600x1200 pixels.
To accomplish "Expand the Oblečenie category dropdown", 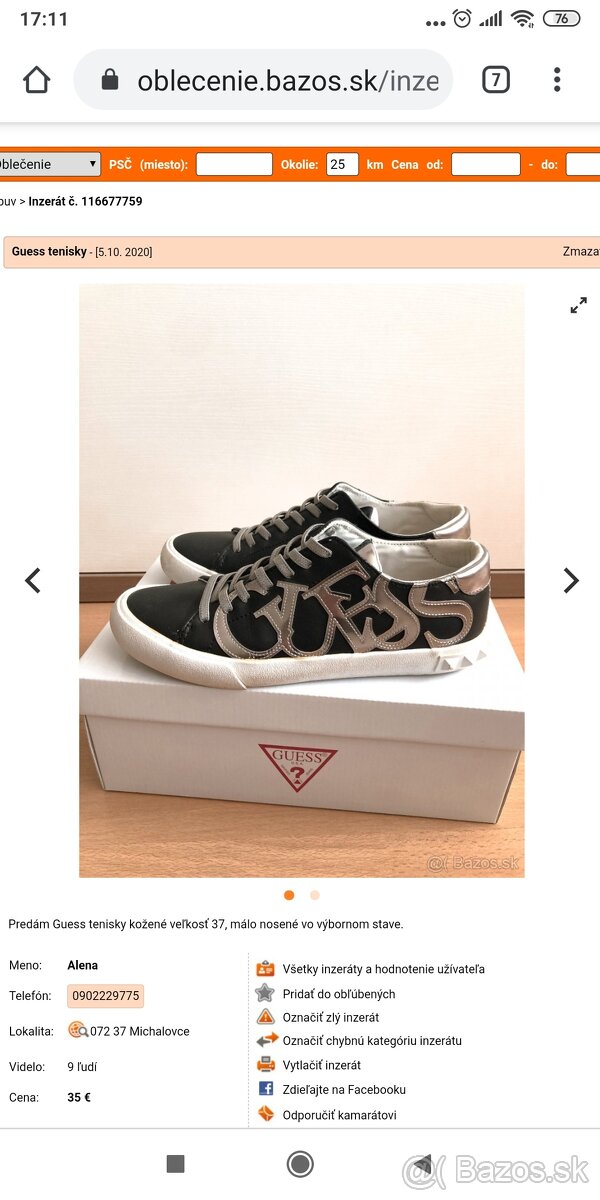I will [48, 164].
